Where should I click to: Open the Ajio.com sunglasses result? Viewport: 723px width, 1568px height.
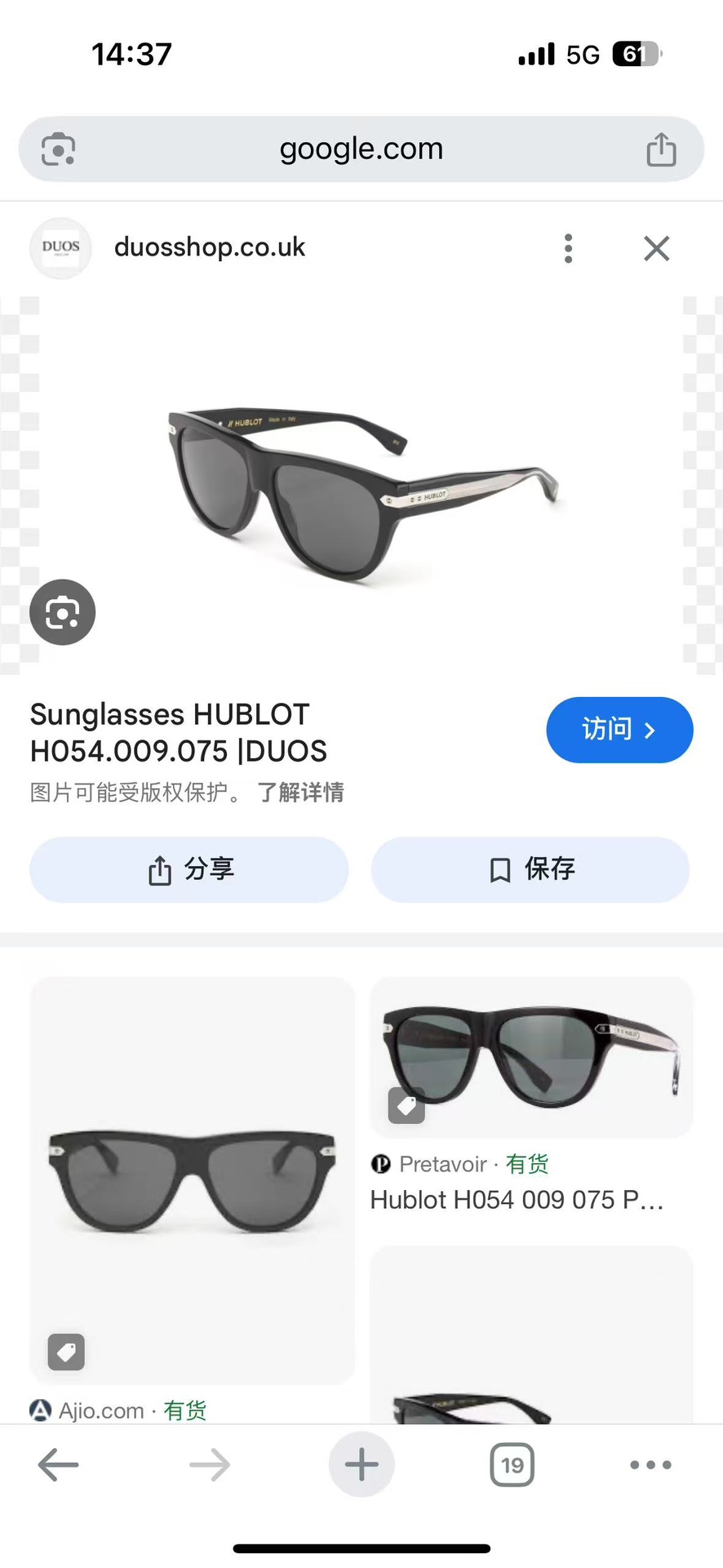pyautogui.click(x=193, y=1179)
